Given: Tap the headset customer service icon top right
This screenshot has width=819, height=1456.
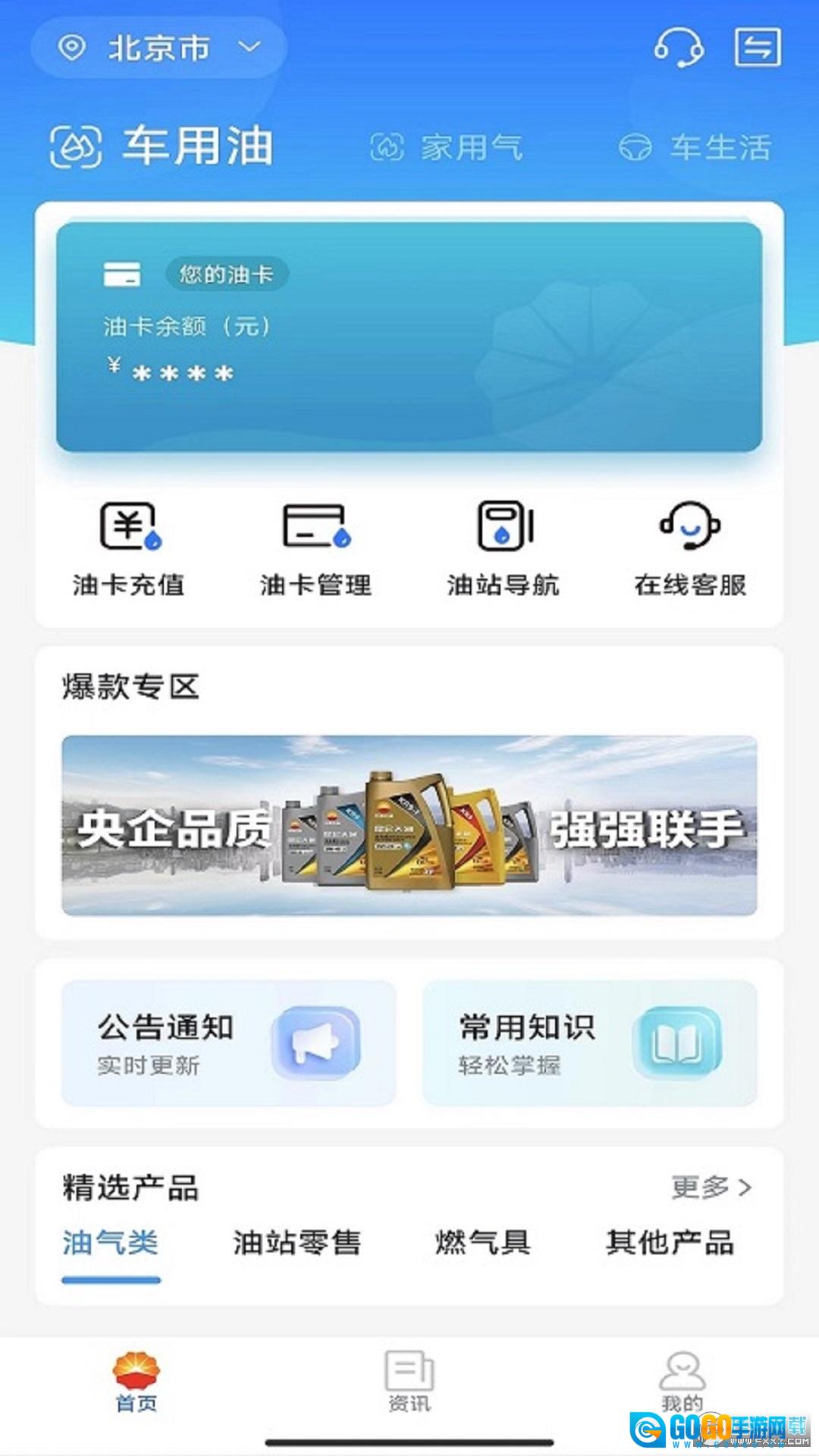Looking at the screenshot, I should point(680,47).
